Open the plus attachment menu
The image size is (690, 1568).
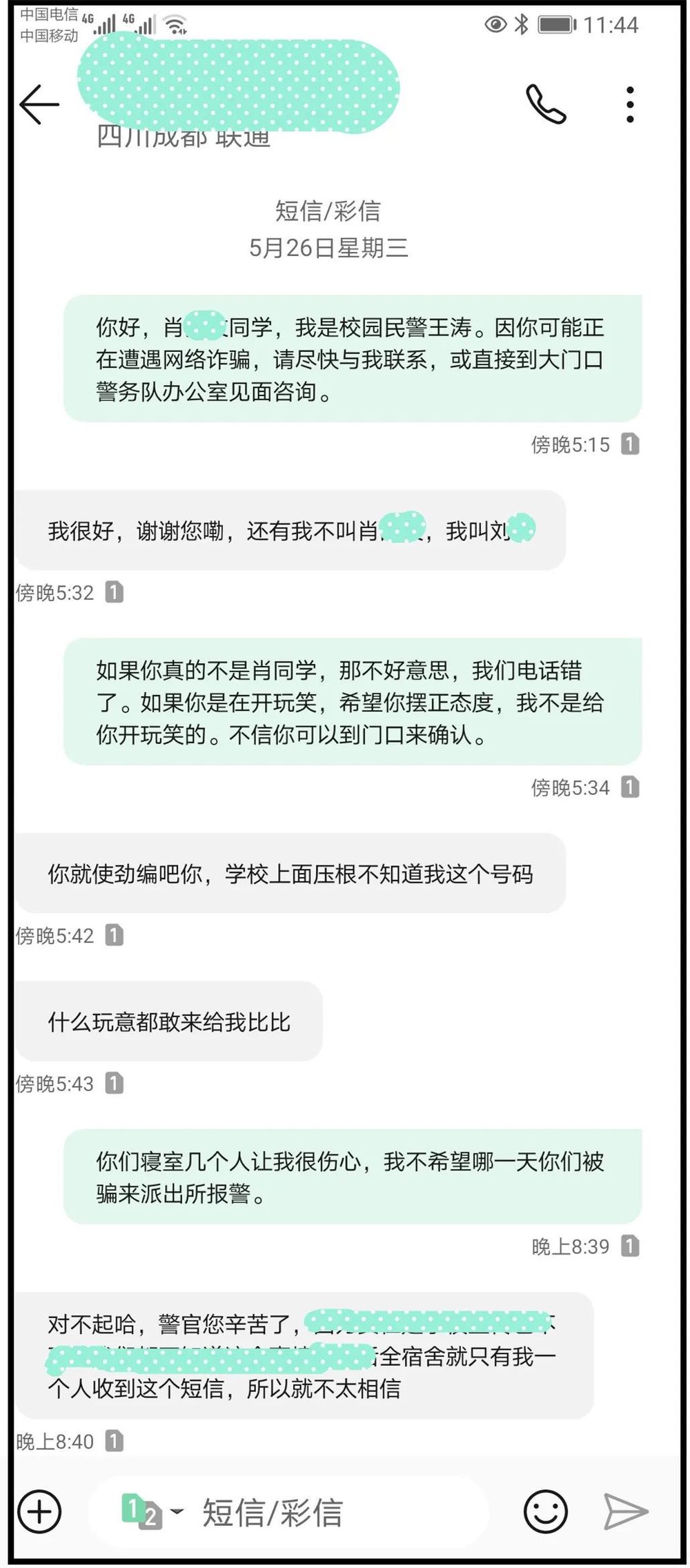tap(39, 1512)
